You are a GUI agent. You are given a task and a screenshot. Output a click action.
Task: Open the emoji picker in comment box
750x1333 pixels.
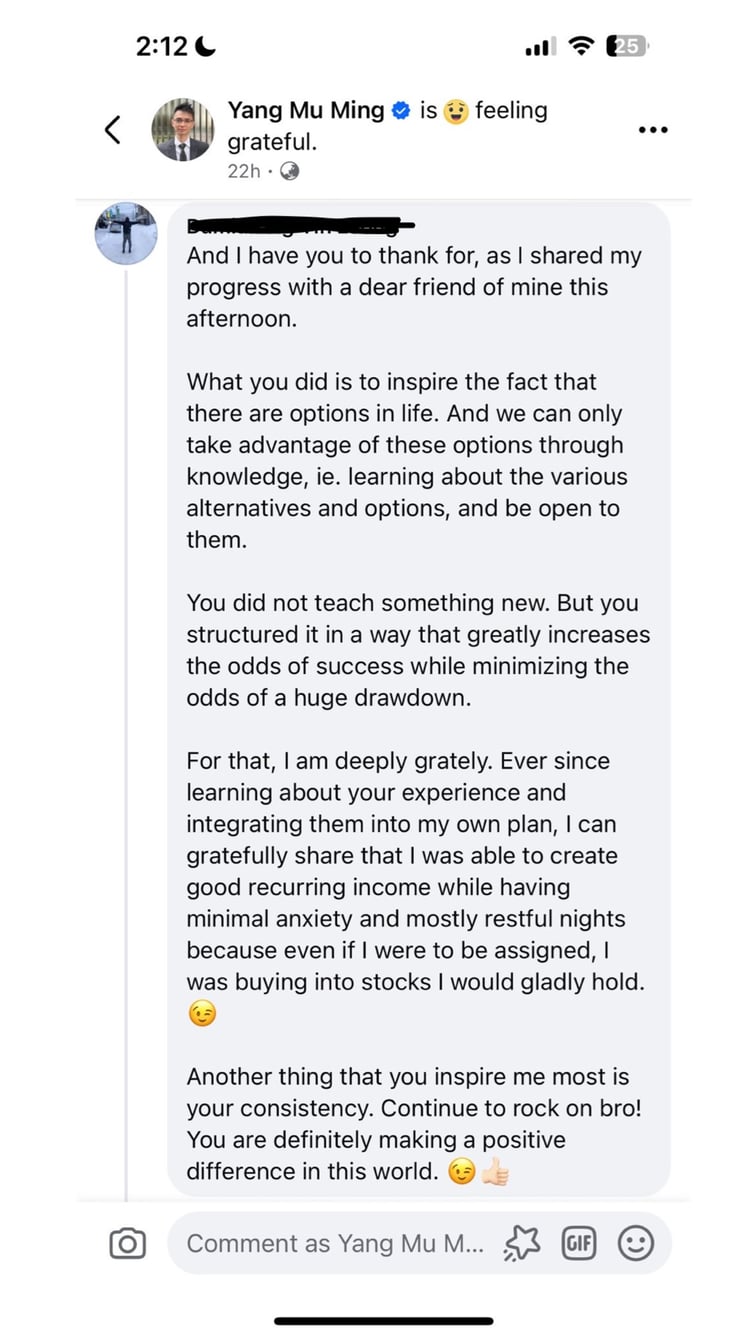pos(636,1243)
